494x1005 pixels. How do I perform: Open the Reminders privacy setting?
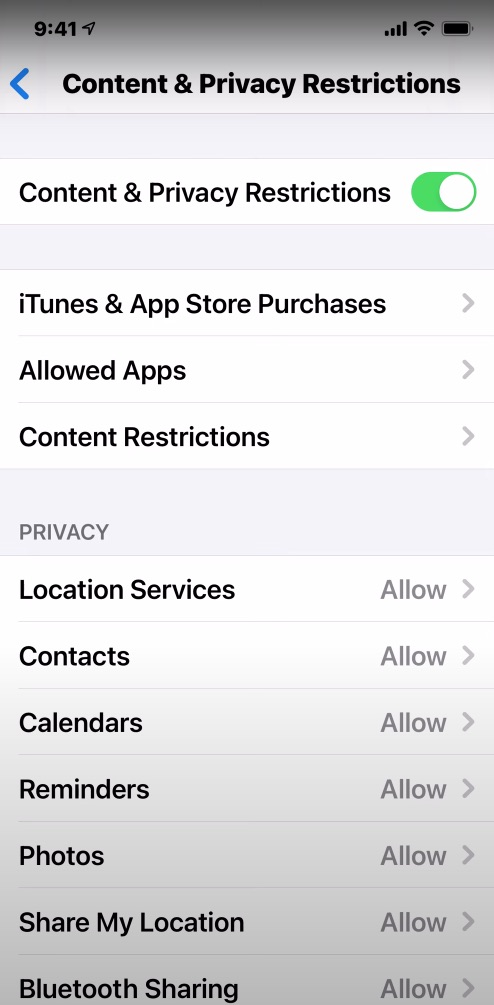(247, 789)
